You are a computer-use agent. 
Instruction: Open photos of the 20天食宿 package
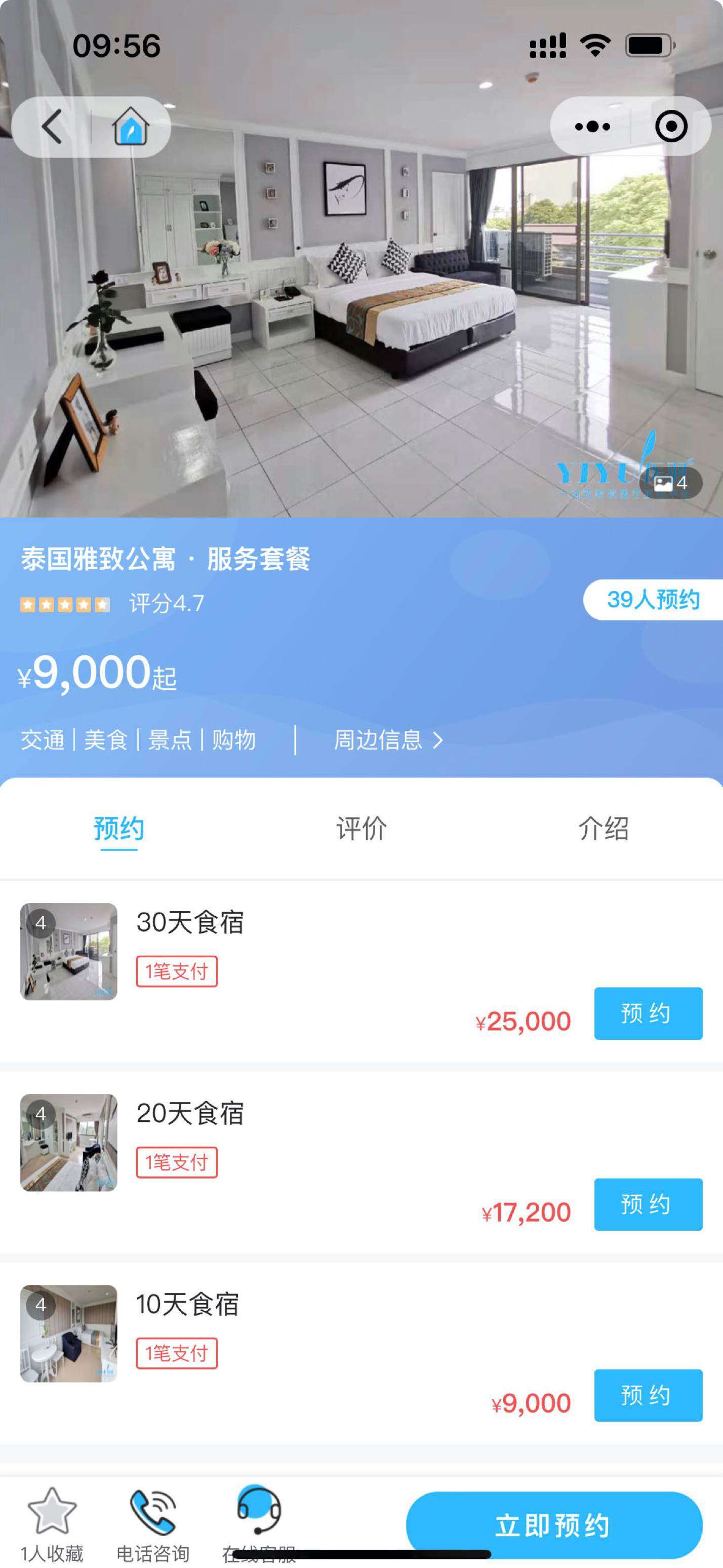(x=69, y=1143)
